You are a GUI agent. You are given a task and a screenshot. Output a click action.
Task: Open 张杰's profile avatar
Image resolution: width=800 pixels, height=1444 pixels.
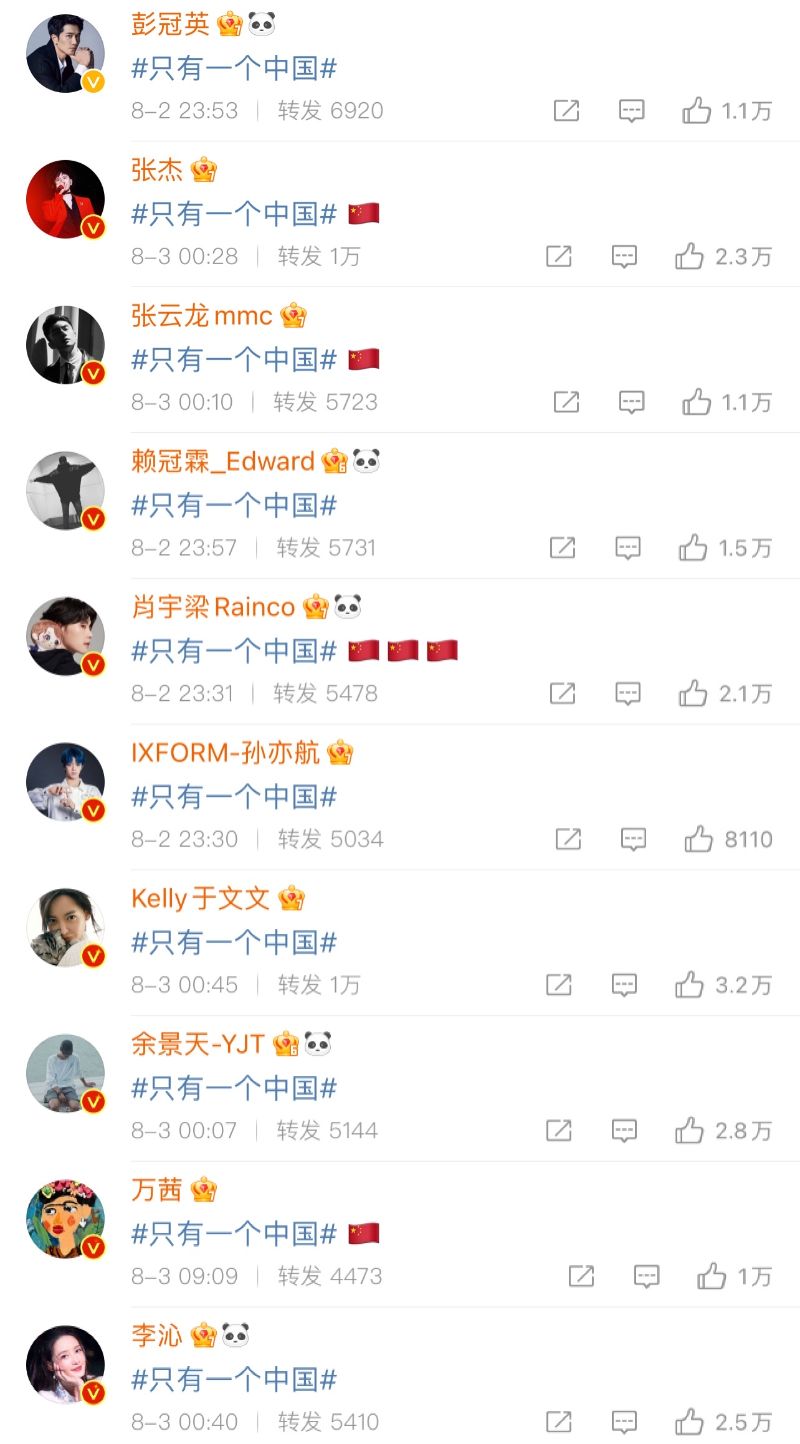(x=65, y=199)
